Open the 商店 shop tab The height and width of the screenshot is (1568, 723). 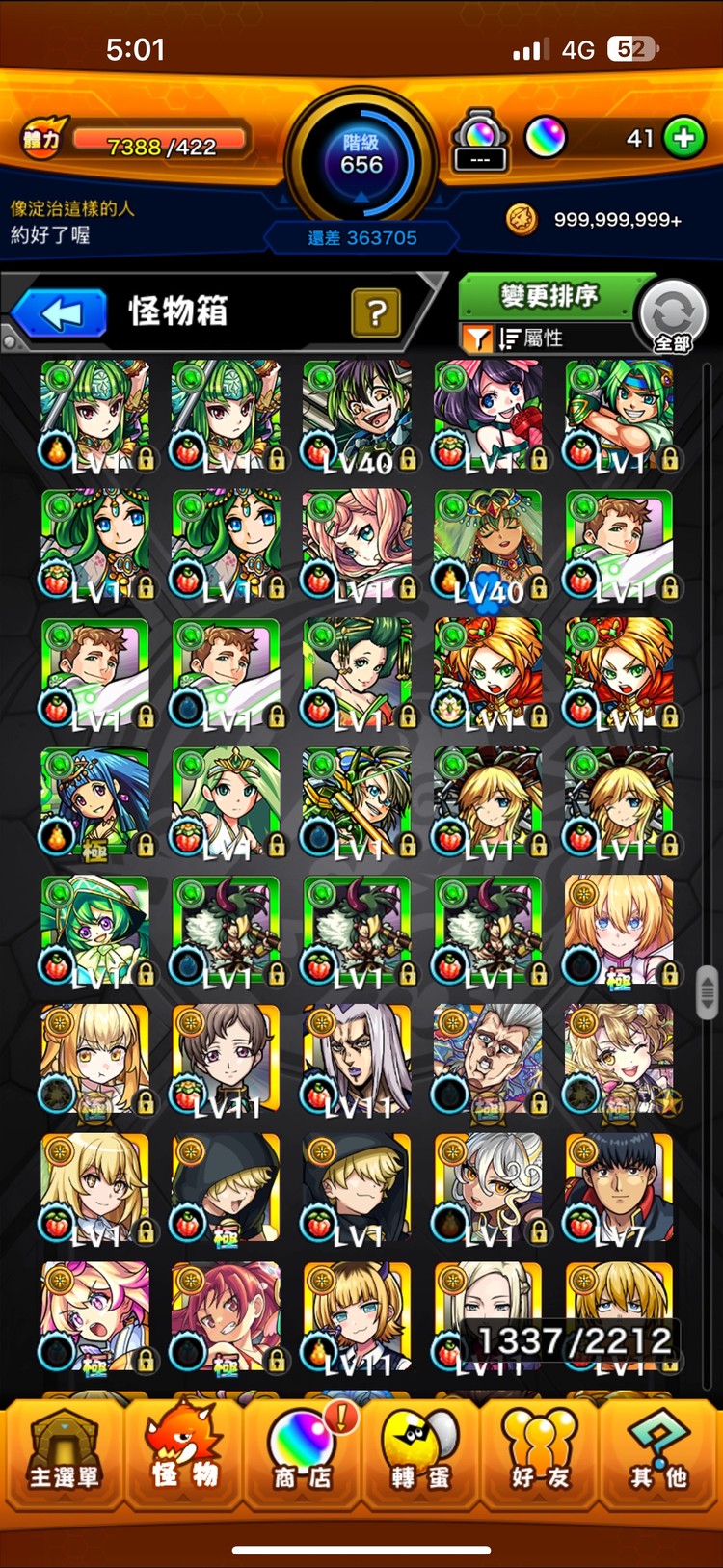click(x=302, y=1454)
